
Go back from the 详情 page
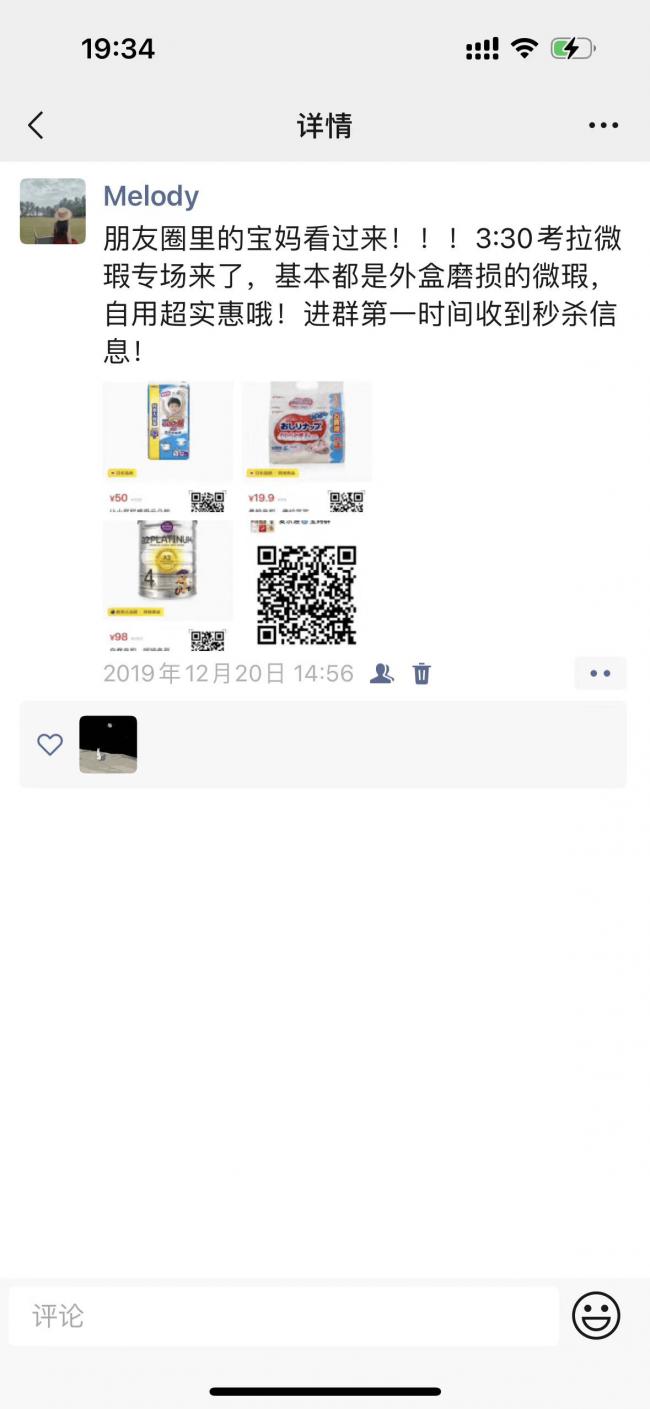click(x=36, y=125)
